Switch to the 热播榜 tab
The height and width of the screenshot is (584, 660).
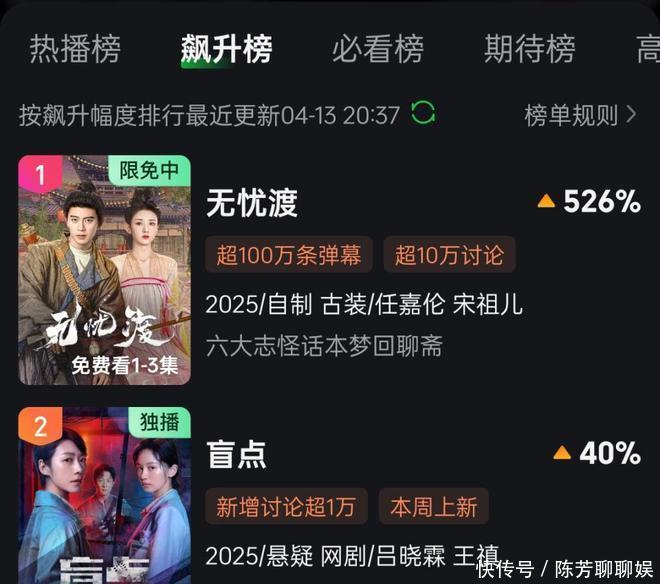75,48
